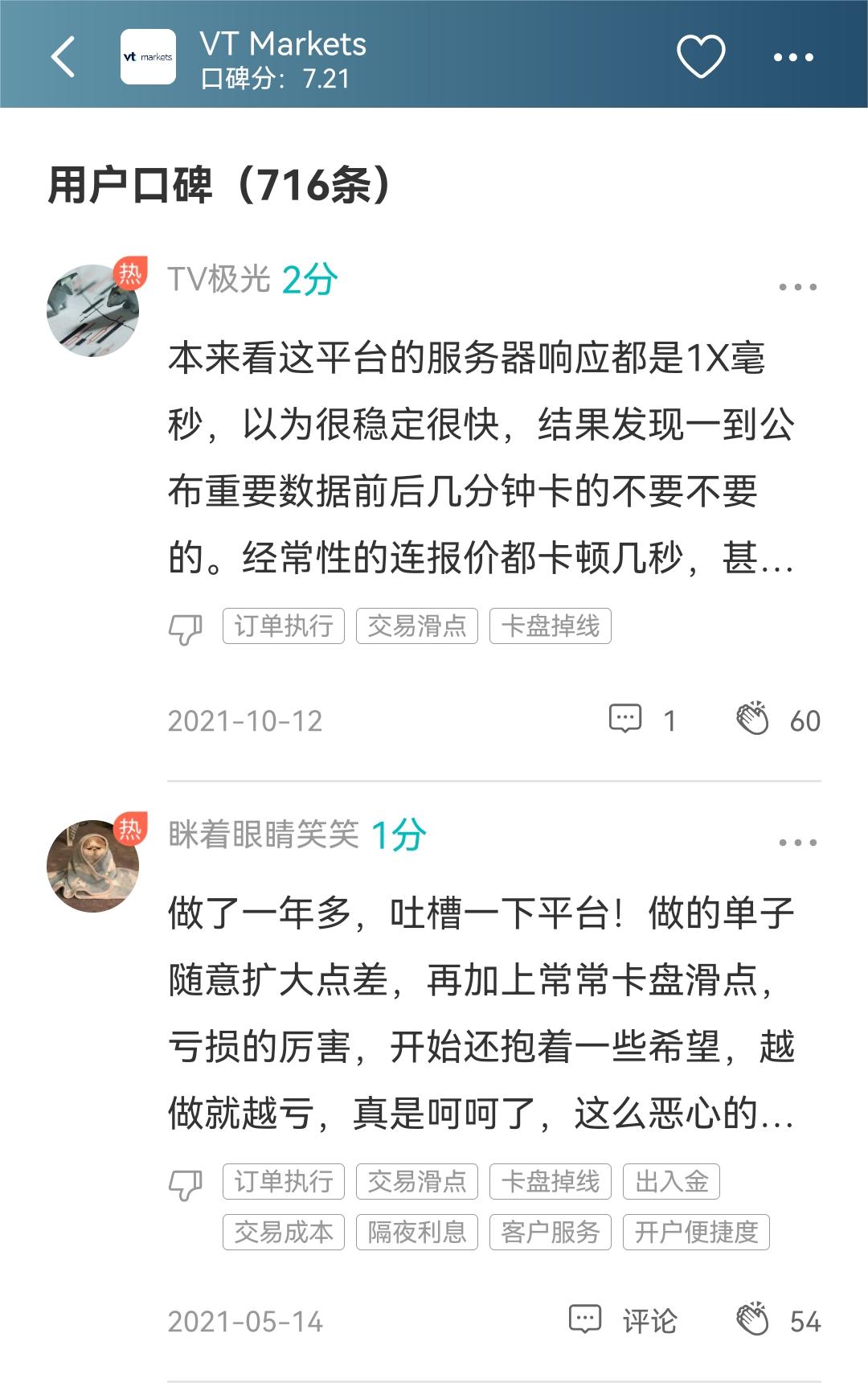Go back from VT Markets page
Image resolution: width=868 pixels, height=1395 pixels.
pyautogui.click(x=63, y=57)
